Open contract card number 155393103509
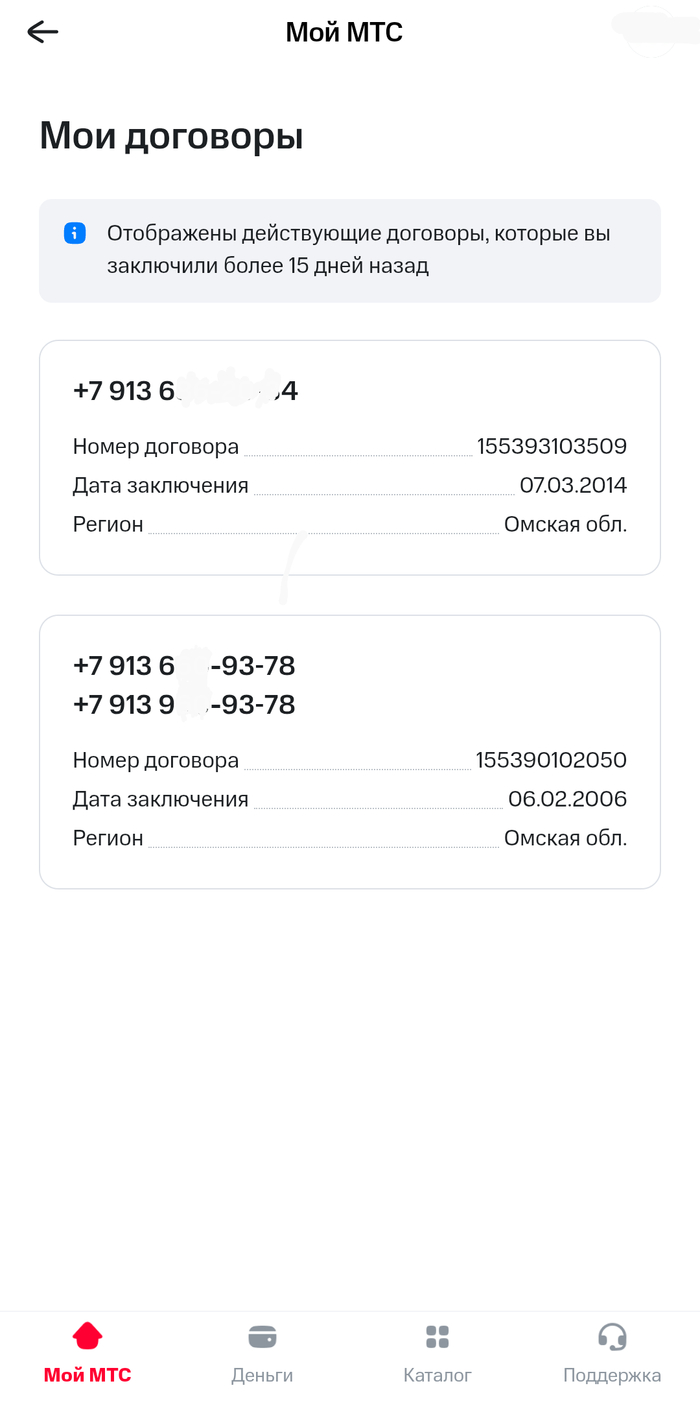The image size is (700, 1401). [x=350, y=458]
